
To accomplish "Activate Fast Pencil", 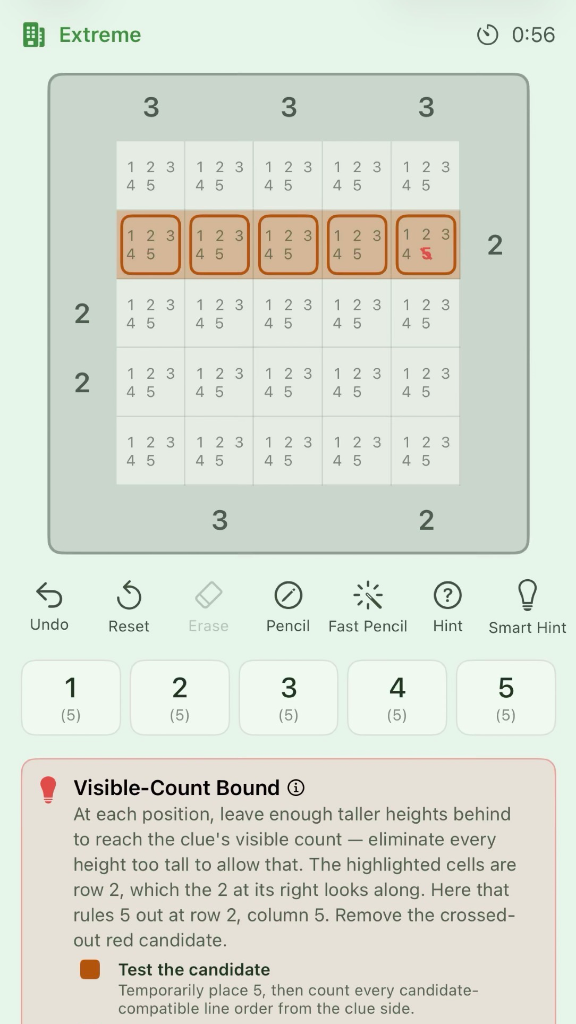I will coord(368,607).
